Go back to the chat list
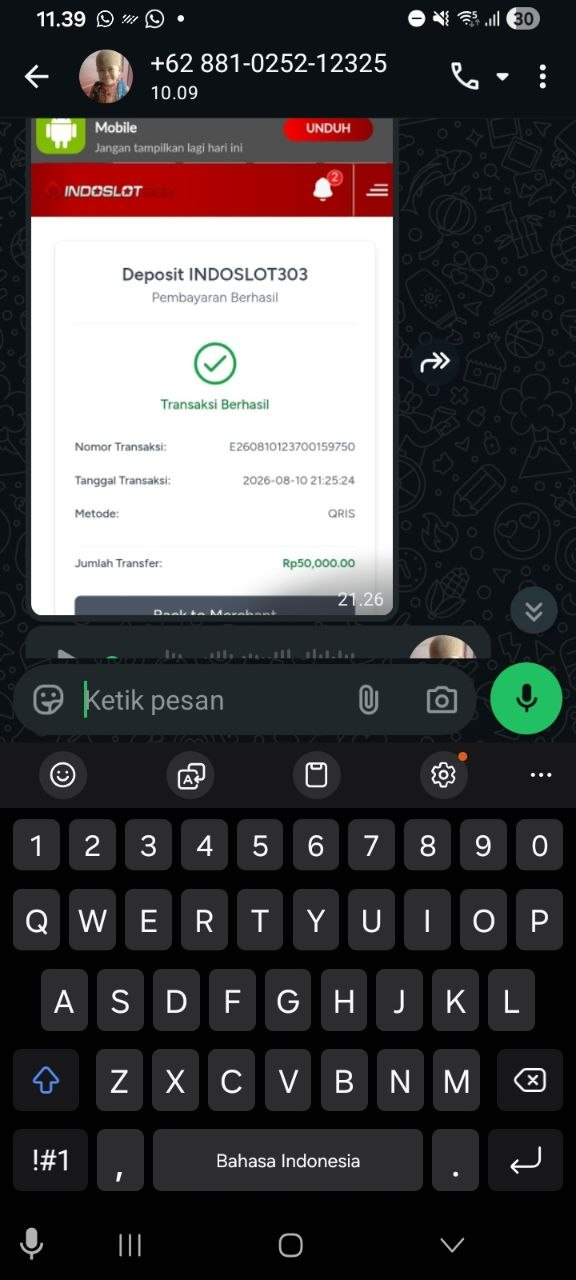576x1280 pixels. tap(37, 77)
